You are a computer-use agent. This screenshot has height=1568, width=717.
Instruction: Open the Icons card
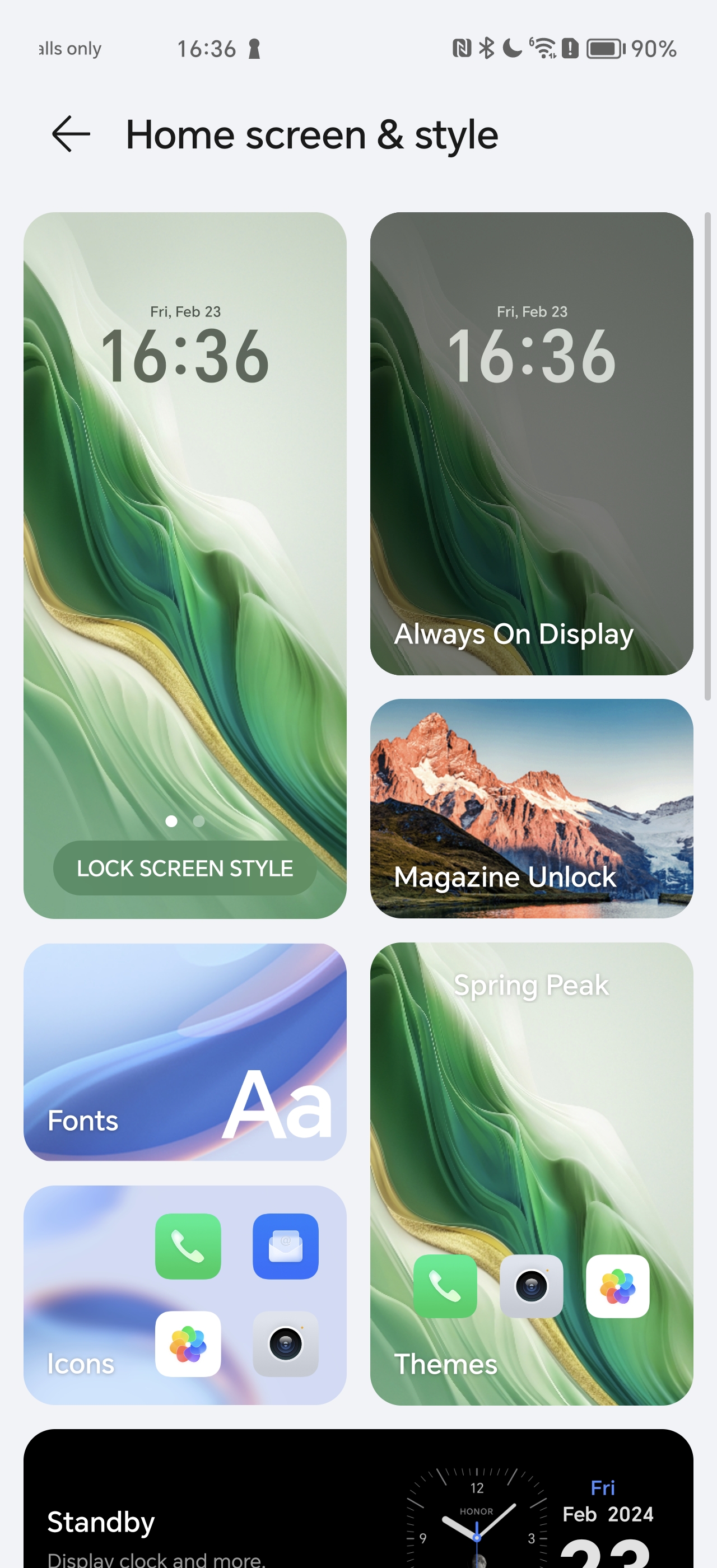click(x=185, y=1295)
